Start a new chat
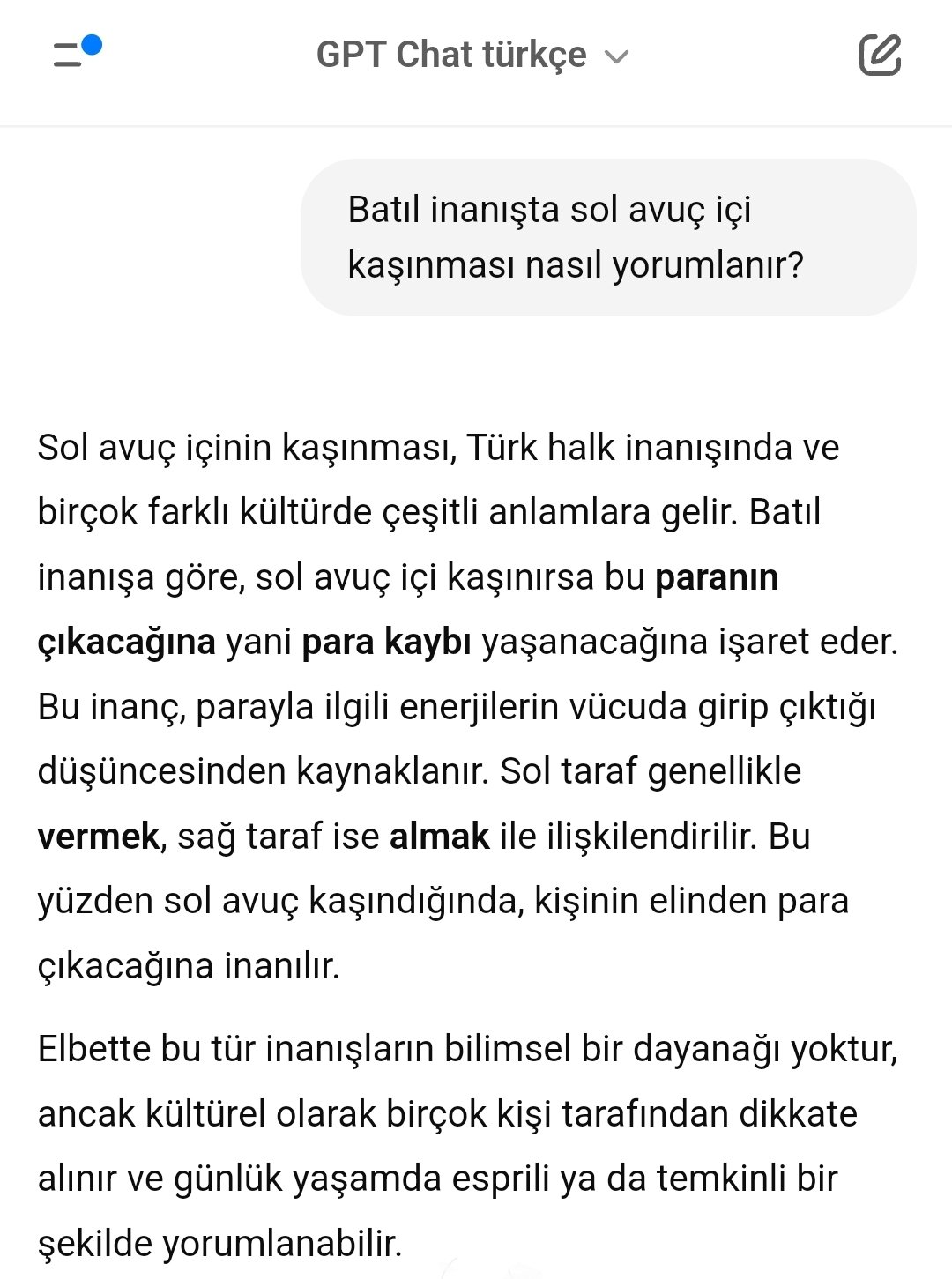Viewport: 952px width, 1279px height. coord(879,56)
